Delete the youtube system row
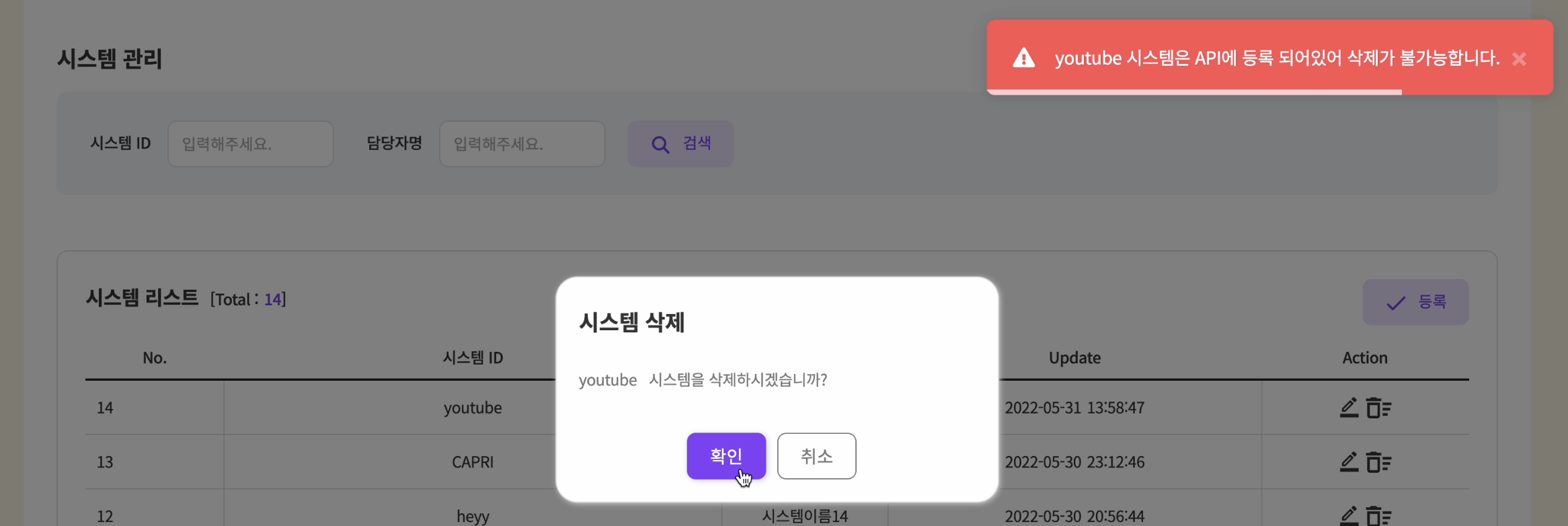 coord(1378,408)
